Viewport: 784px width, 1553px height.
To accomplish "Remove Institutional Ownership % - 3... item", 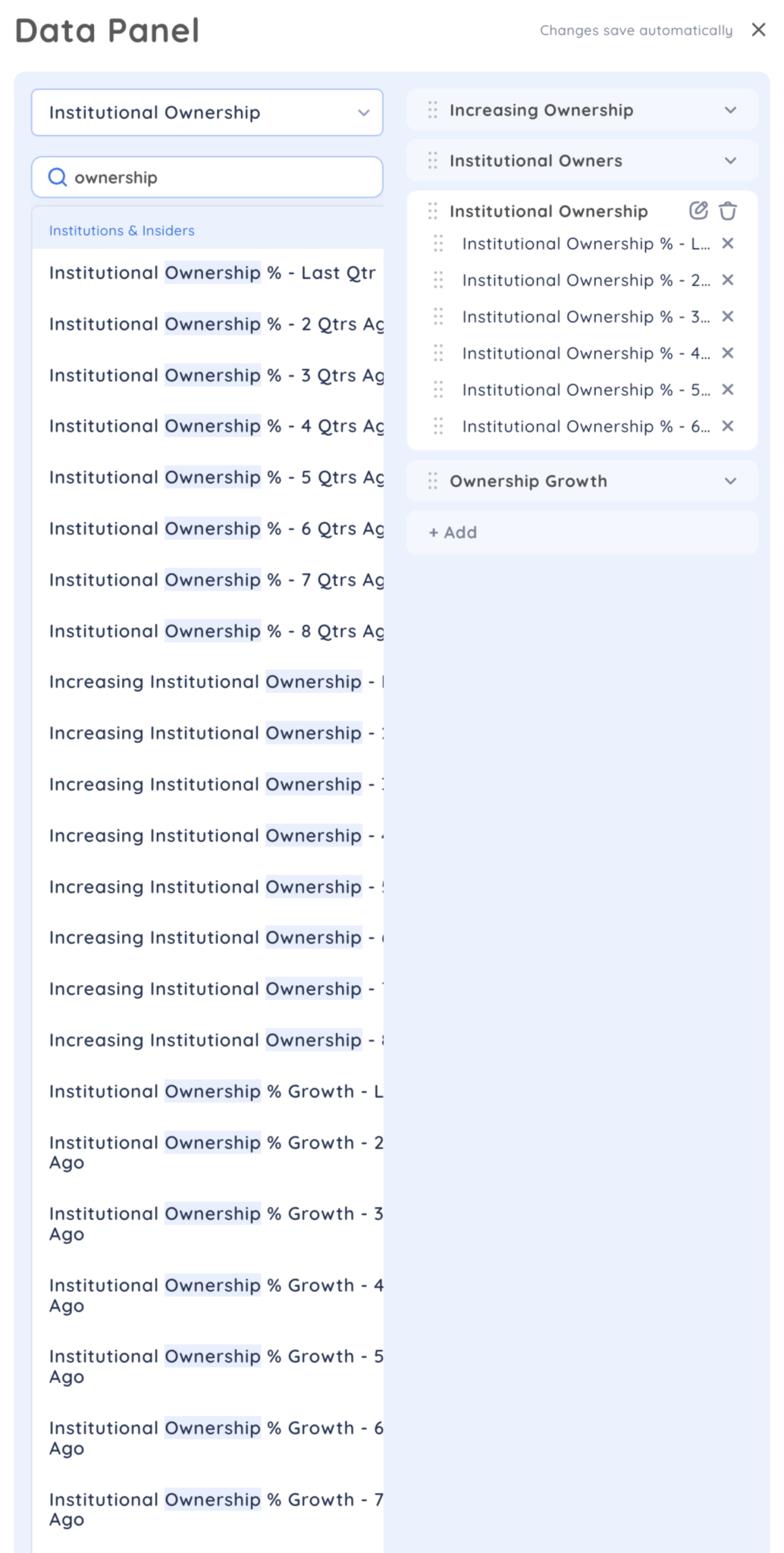I will click(x=727, y=316).
